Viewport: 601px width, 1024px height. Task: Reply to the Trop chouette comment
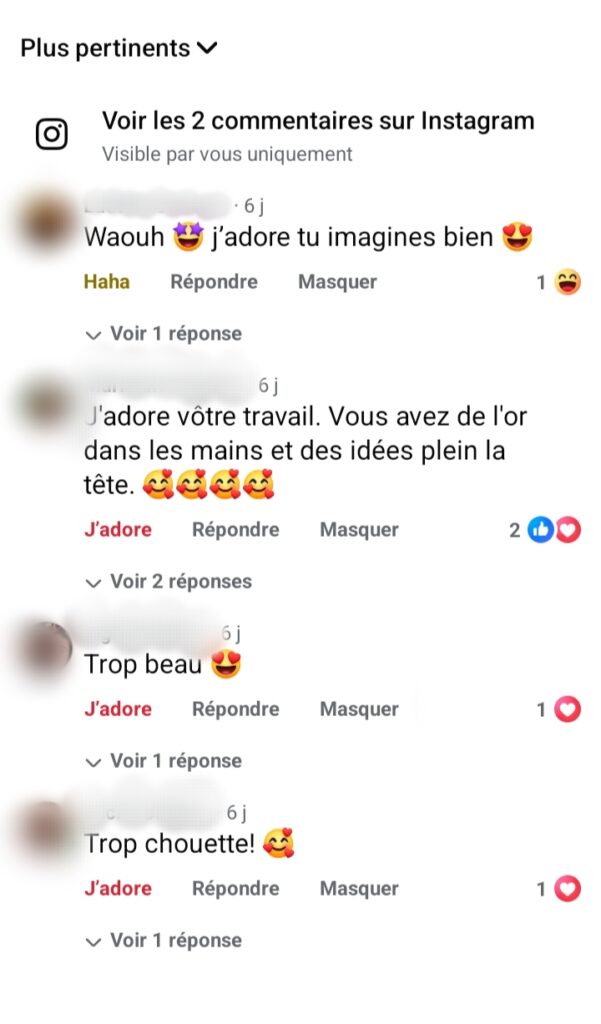(235, 888)
